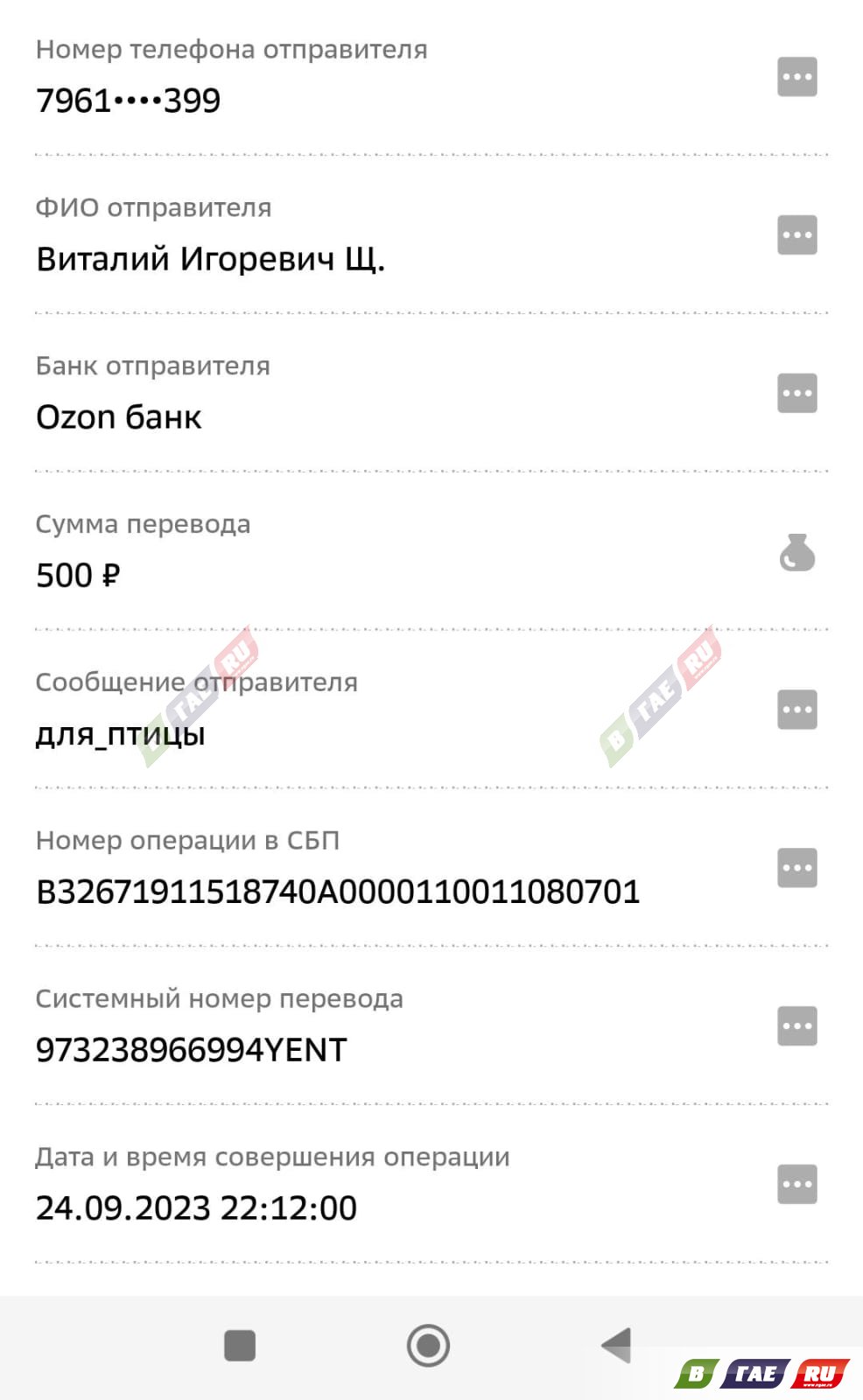Tap the dots icon next to operation date and time
This screenshot has width=863, height=1400.
pyautogui.click(x=796, y=1185)
